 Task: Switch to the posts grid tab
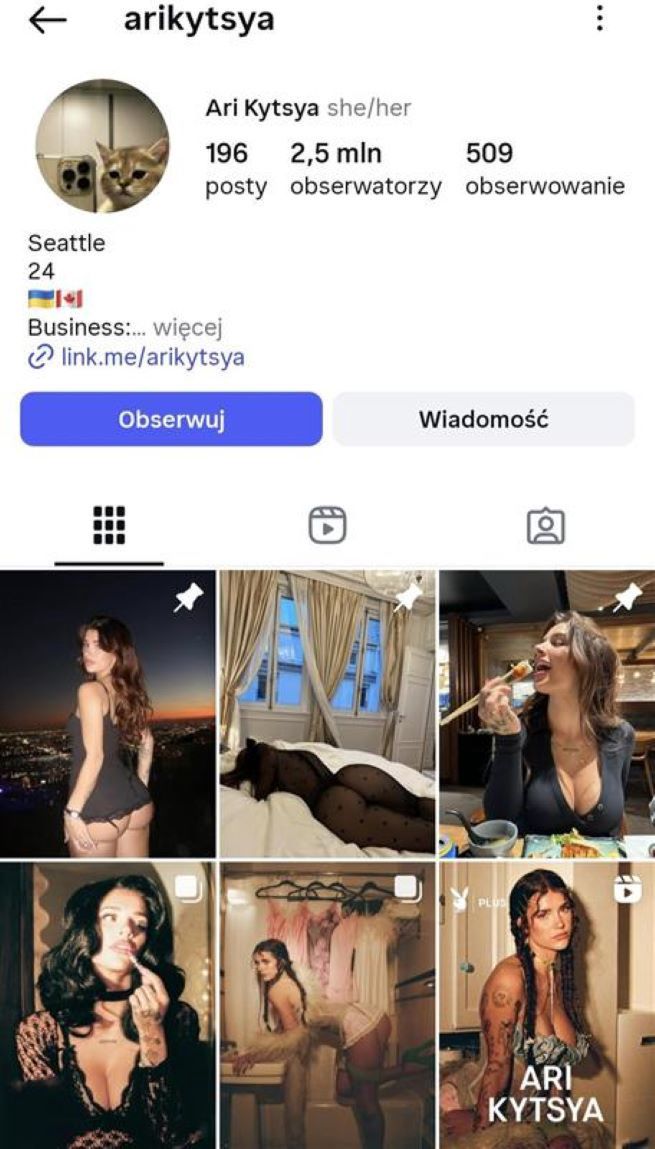point(109,525)
